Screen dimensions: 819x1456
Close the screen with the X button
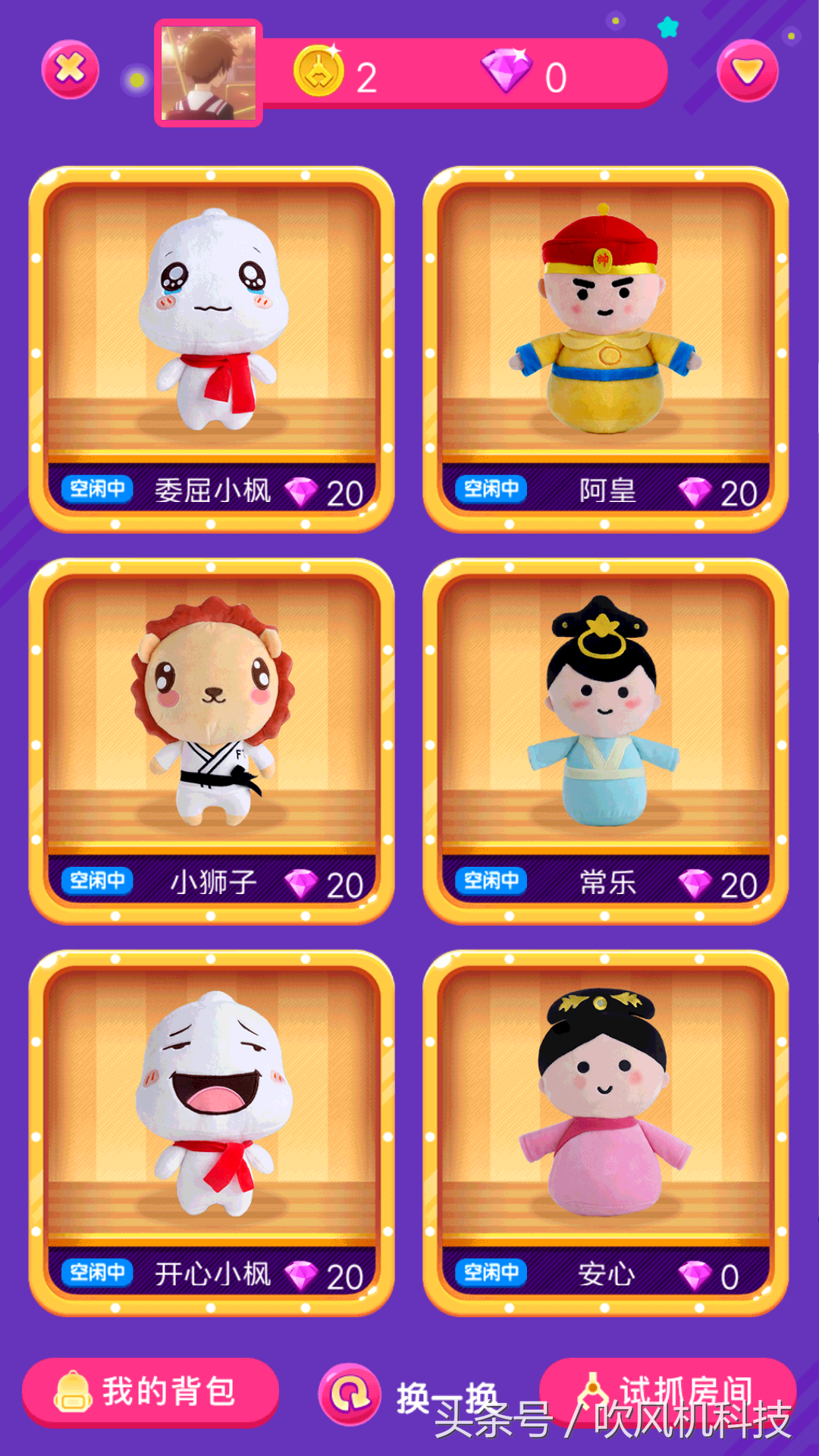coord(70,70)
